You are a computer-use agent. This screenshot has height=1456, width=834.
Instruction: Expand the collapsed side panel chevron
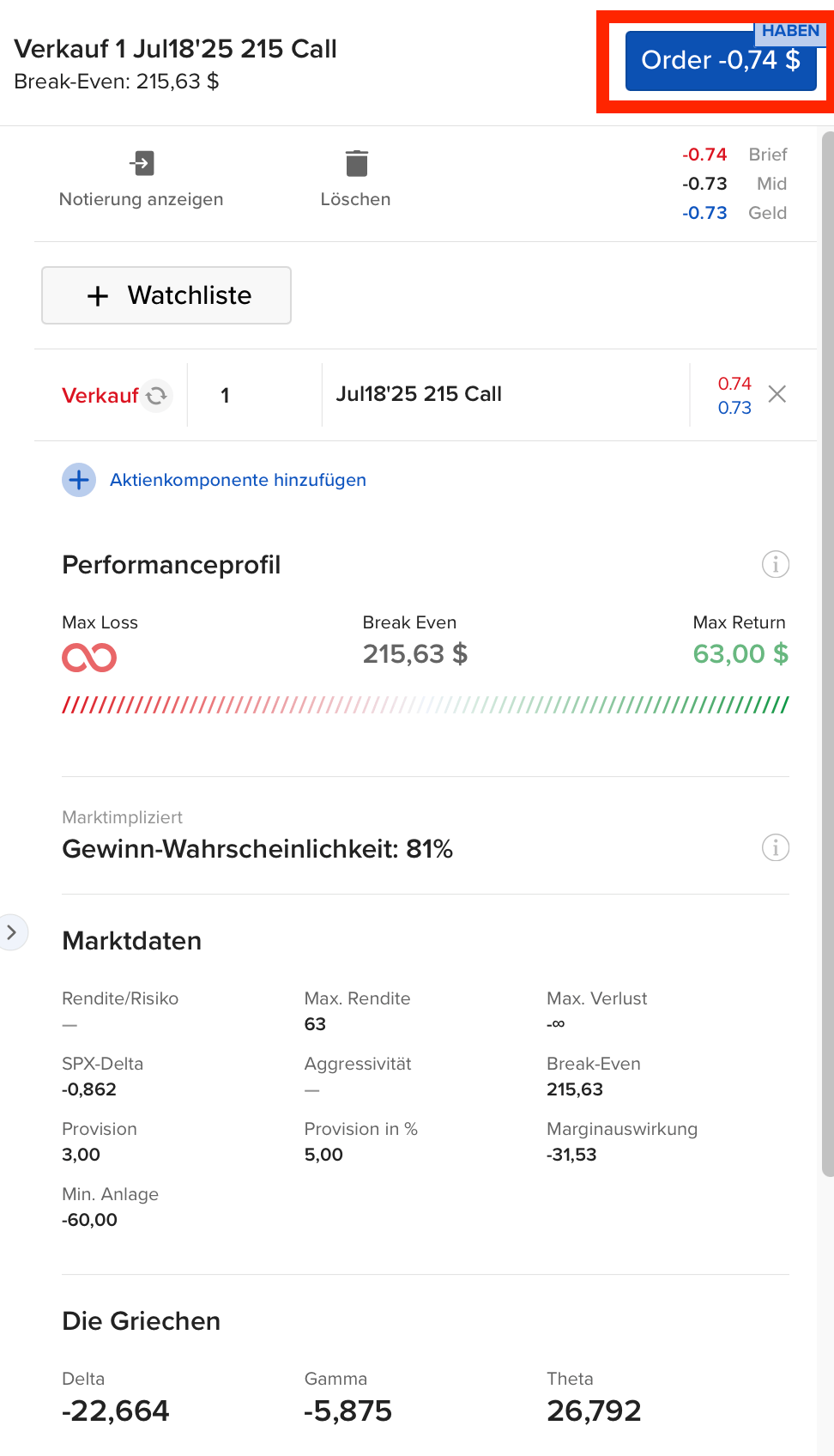click(13, 931)
